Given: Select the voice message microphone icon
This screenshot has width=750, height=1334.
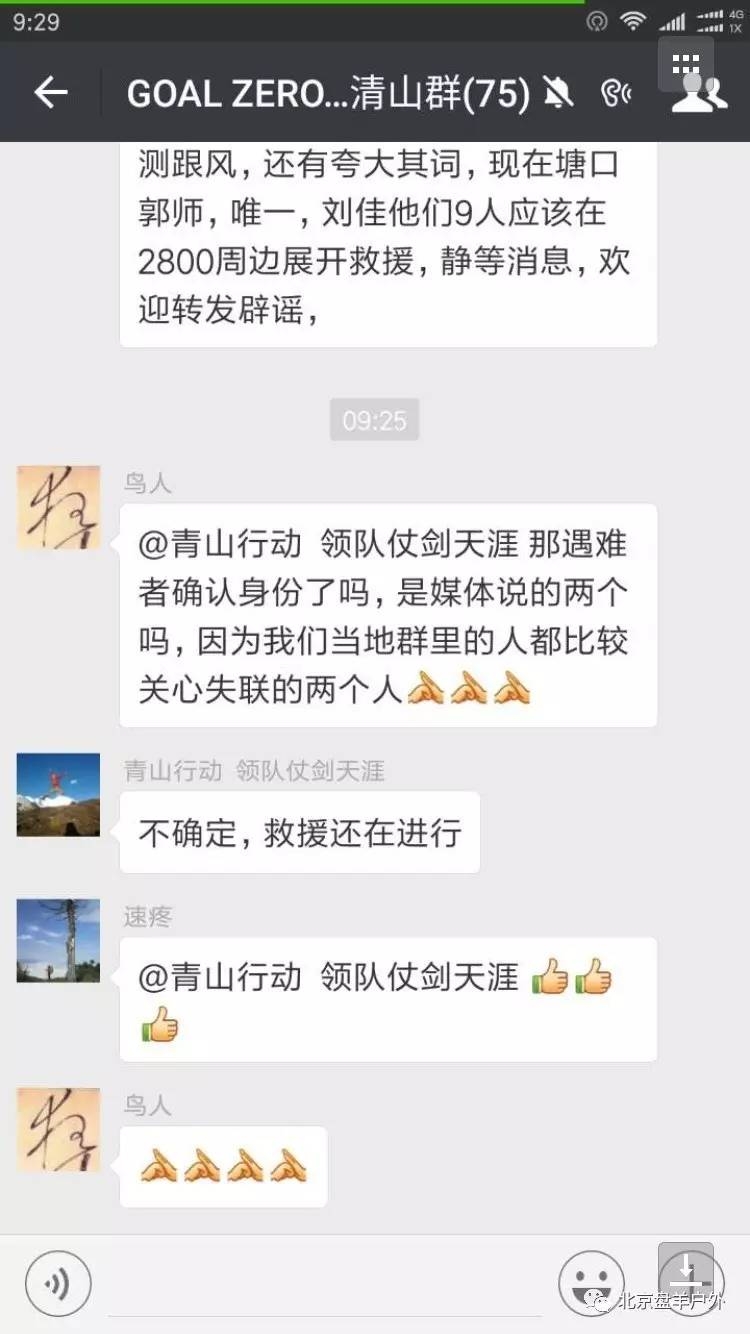Looking at the screenshot, I should click(x=57, y=1281).
